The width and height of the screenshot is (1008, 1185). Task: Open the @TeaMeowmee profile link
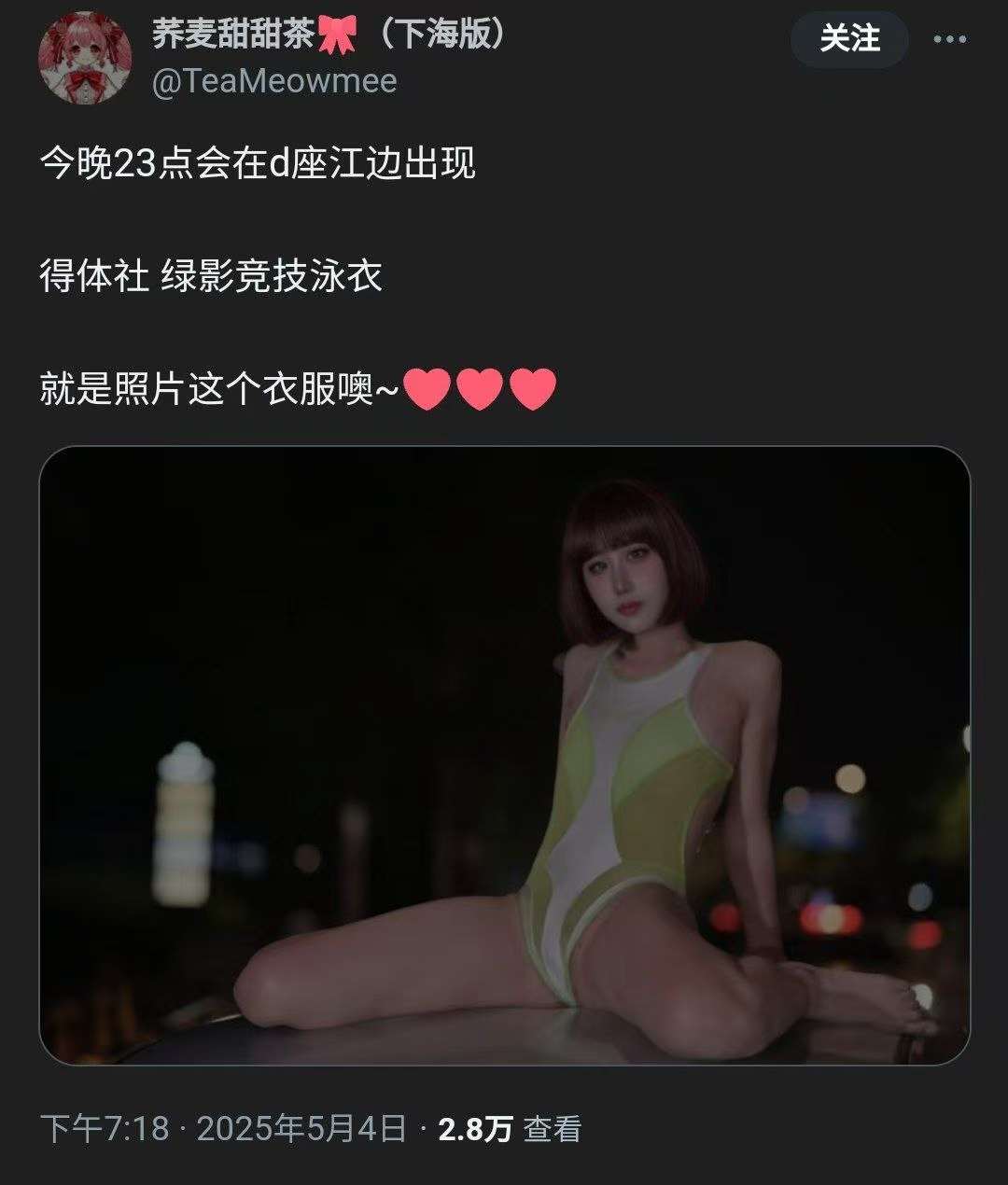tap(273, 81)
